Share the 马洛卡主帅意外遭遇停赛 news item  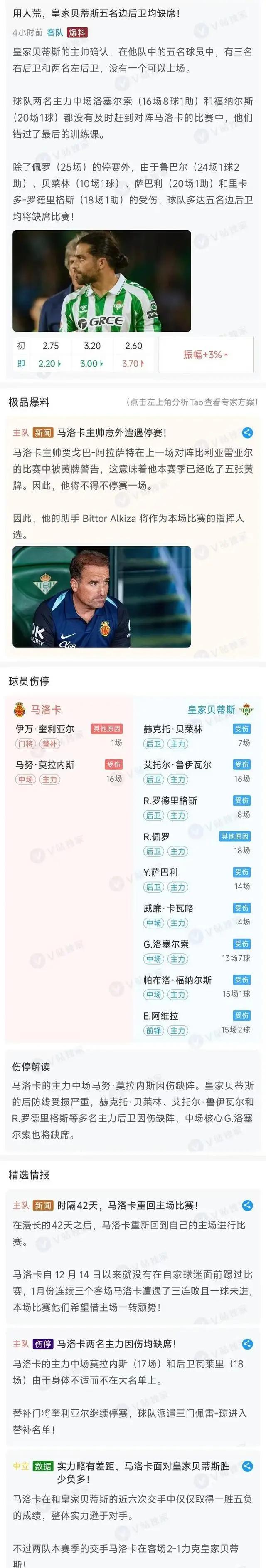(x=247, y=433)
